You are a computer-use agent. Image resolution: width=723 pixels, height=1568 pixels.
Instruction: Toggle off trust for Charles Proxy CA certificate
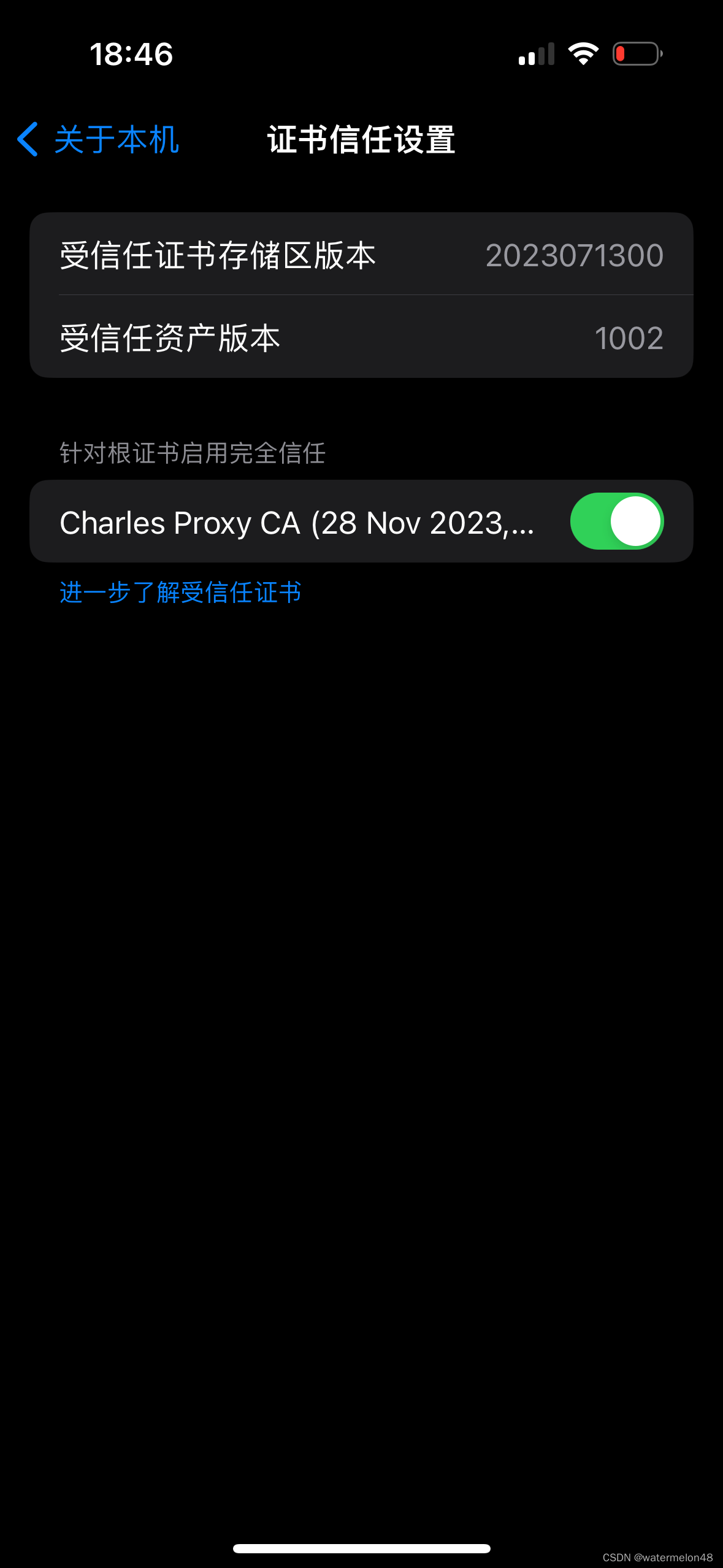[x=616, y=521]
